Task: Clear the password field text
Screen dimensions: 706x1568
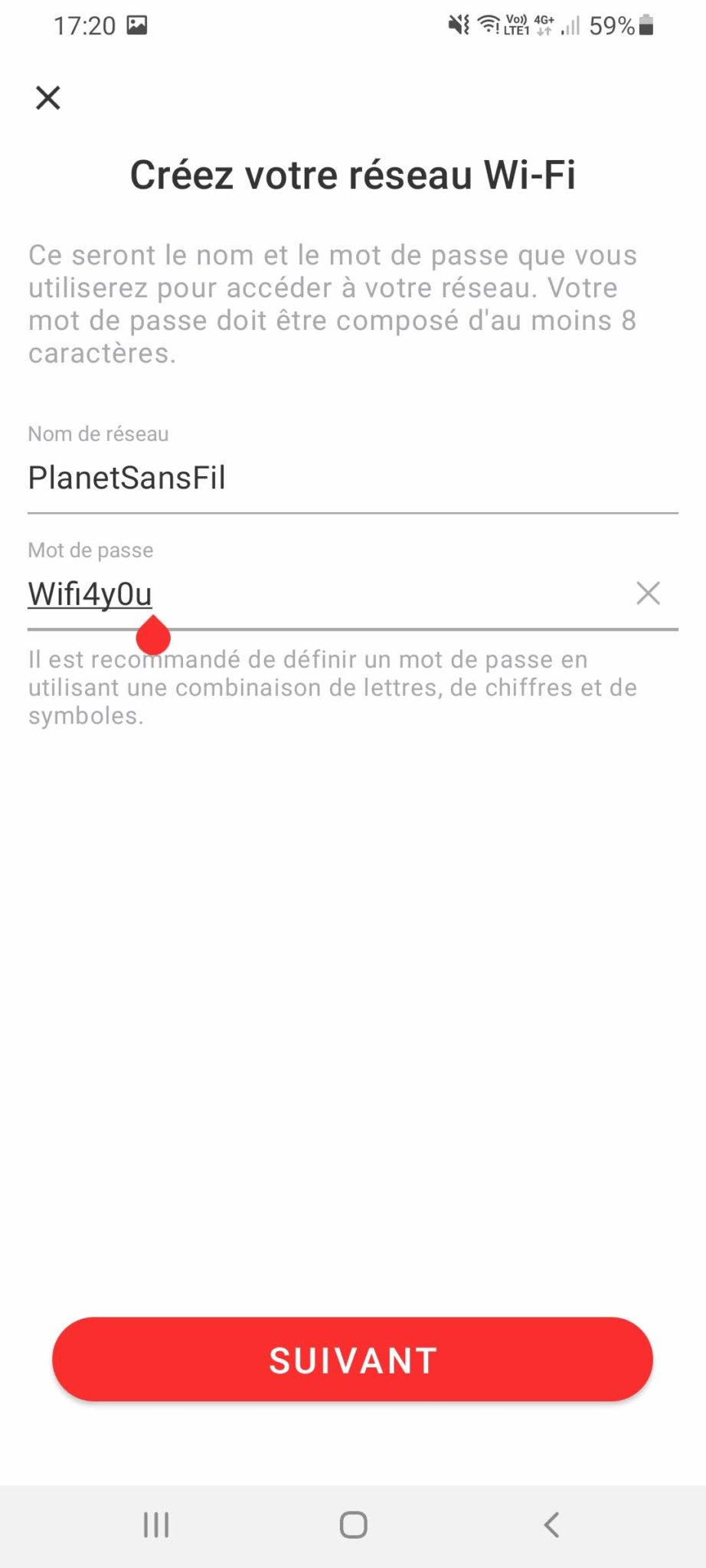Action: pos(648,593)
